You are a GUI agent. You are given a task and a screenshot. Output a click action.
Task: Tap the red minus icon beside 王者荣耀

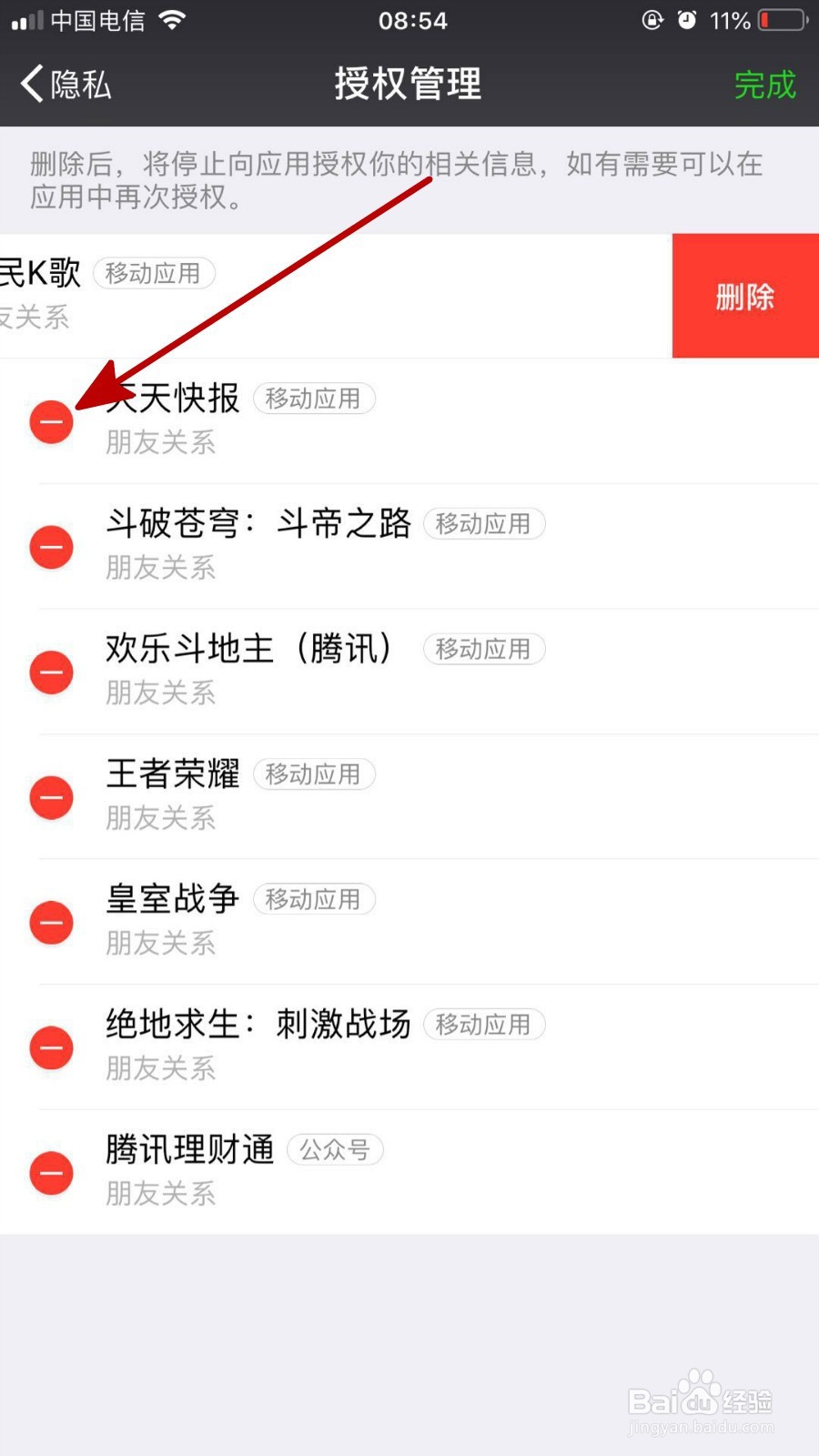(x=52, y=797)
